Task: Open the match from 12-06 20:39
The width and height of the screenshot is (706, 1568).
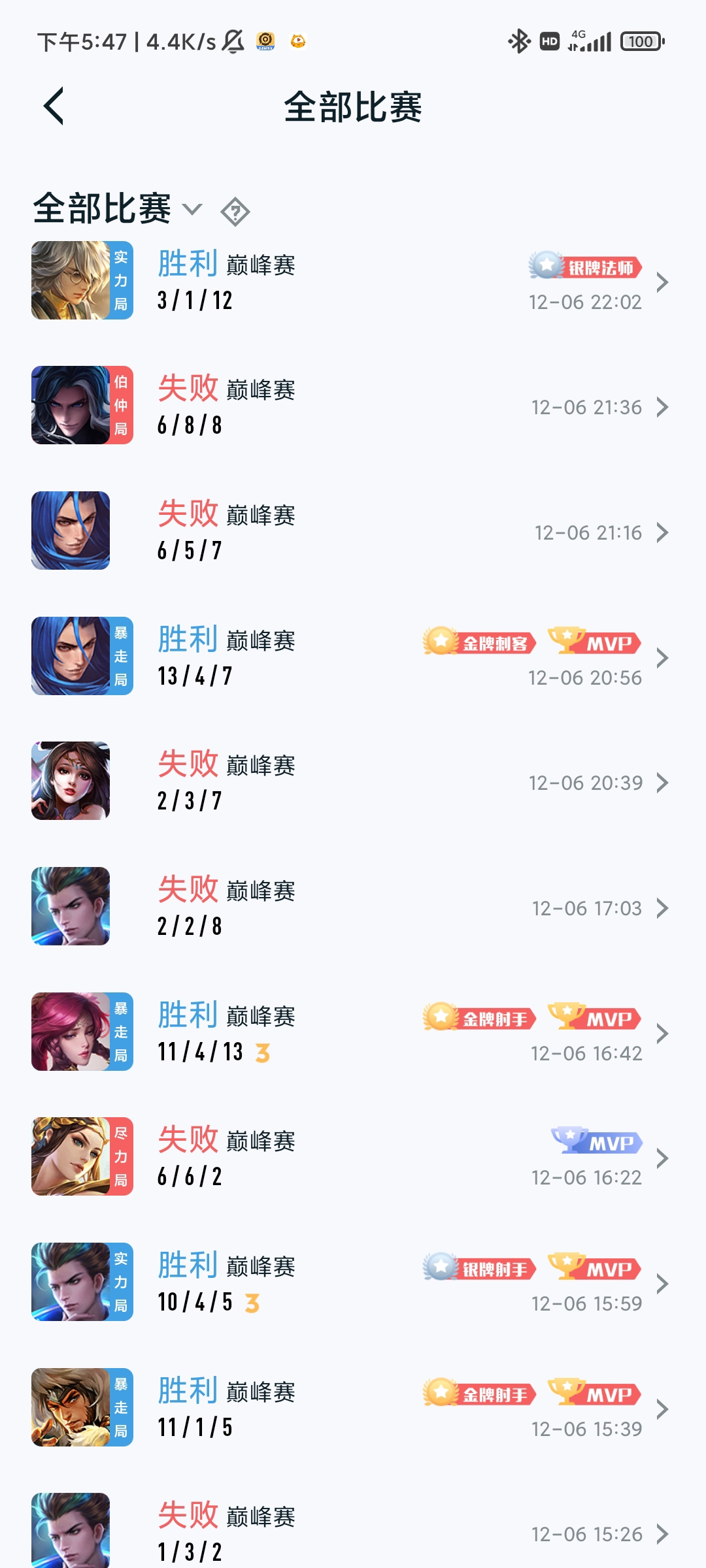Action: click(353, 781)
